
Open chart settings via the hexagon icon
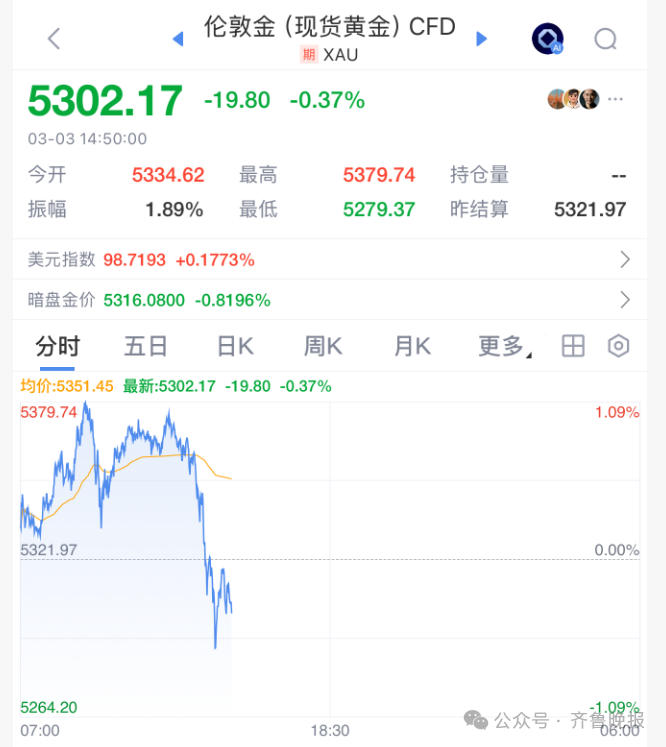(x=619, y=347)
